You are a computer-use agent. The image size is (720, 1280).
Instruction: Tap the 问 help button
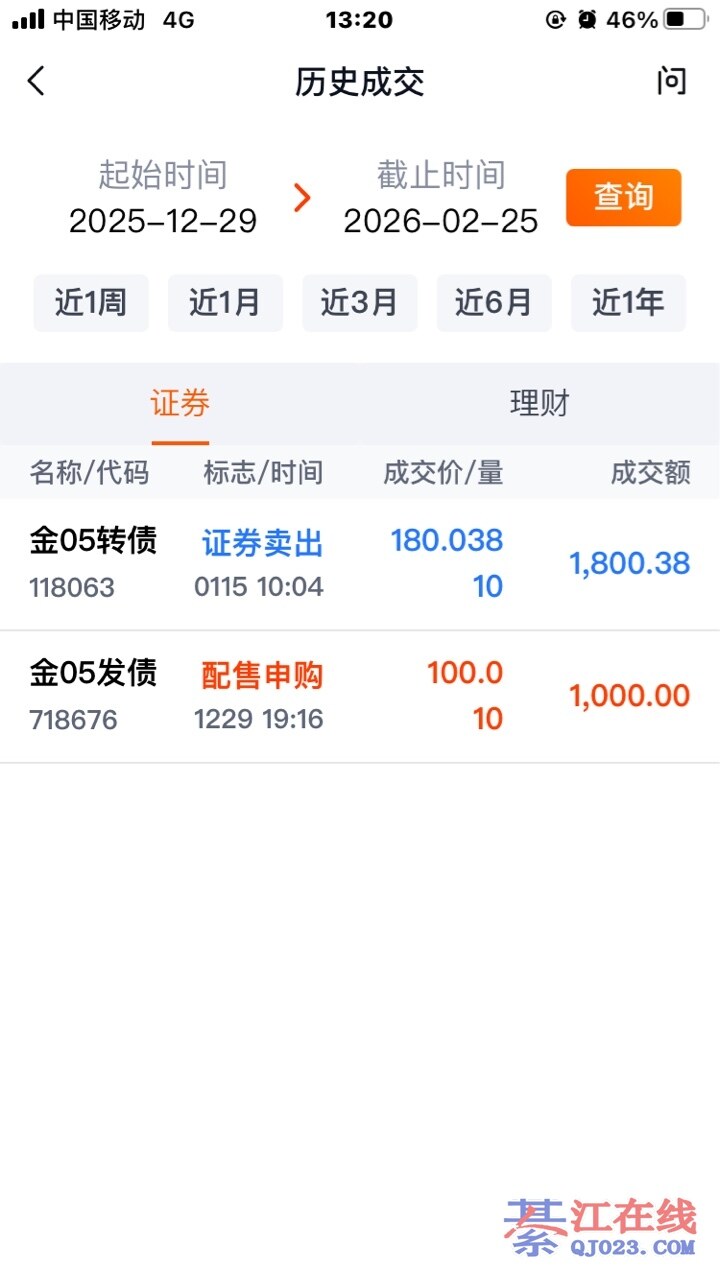pos(671,81)
